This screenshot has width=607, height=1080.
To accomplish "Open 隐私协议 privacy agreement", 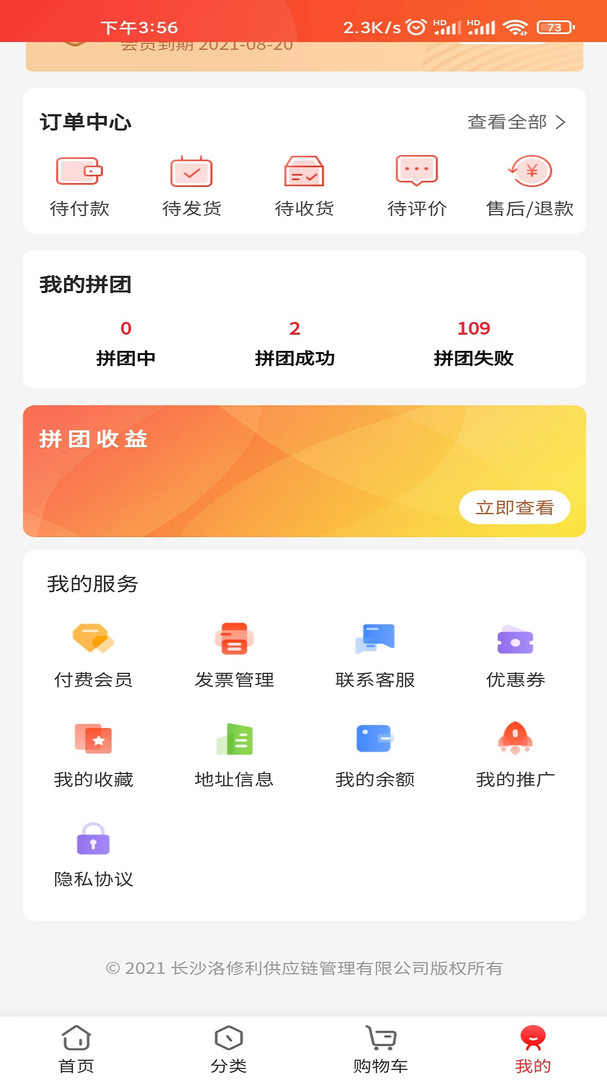I will click(93, 855).
